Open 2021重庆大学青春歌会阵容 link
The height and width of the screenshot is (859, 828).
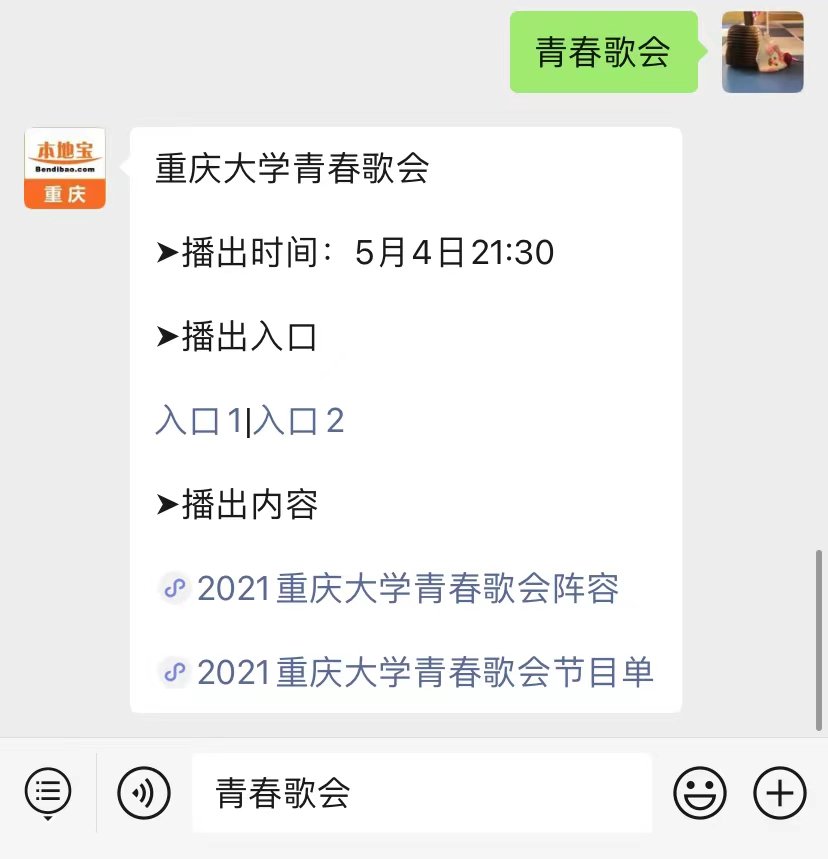coord(407,589)
